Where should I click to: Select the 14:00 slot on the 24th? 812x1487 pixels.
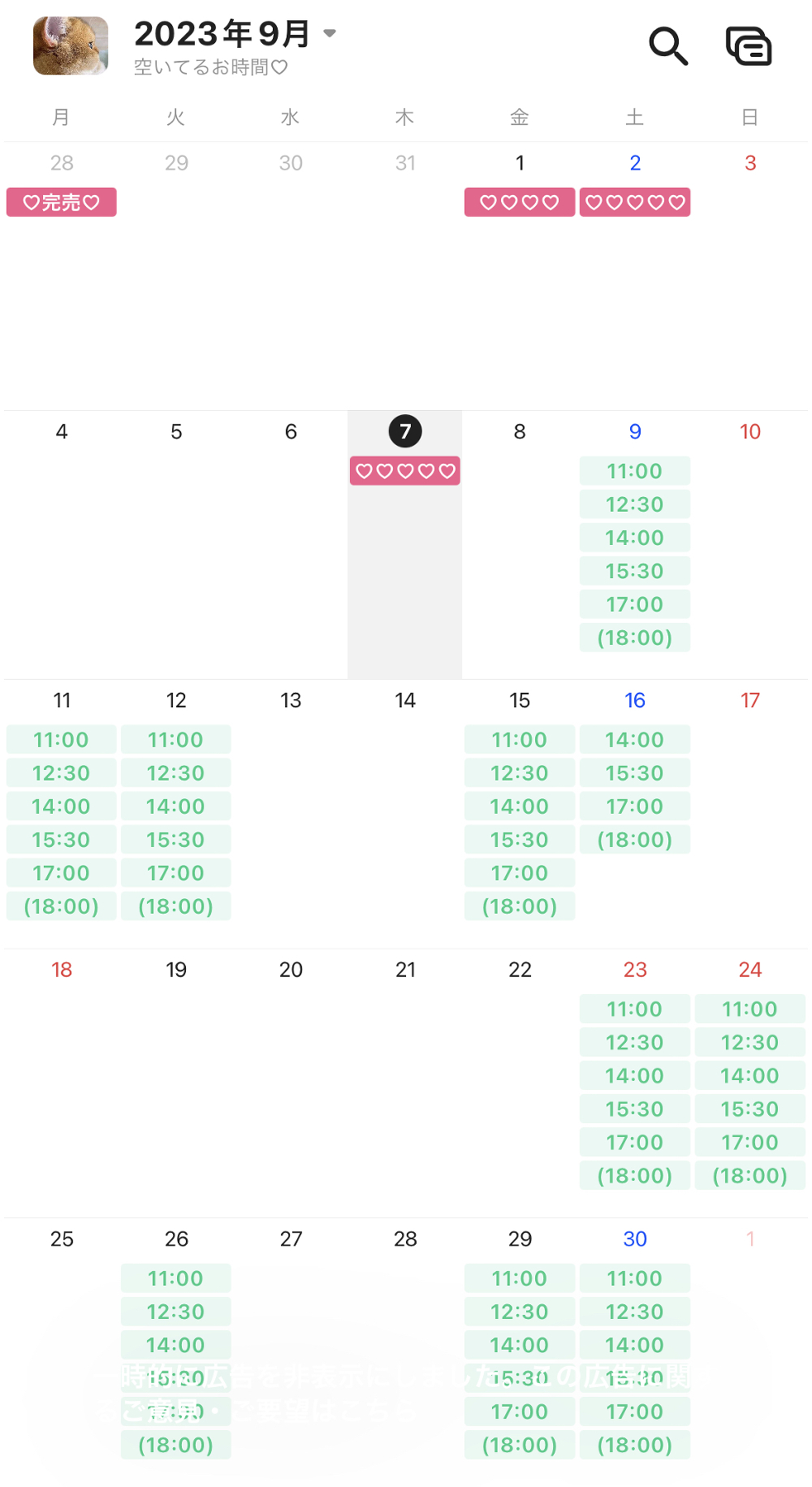click(x=750, y=1076)
